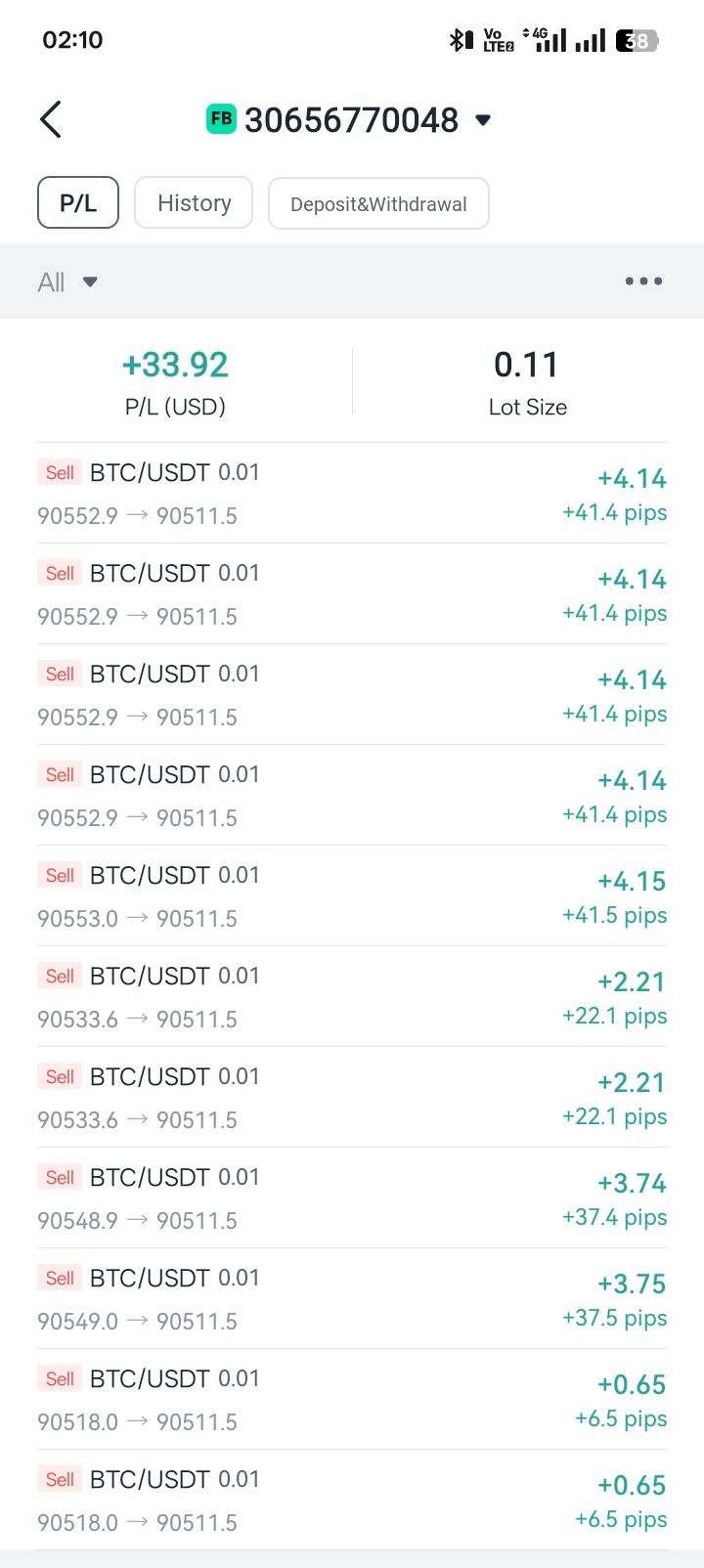Open the All filter dropdown

point(67,283)
